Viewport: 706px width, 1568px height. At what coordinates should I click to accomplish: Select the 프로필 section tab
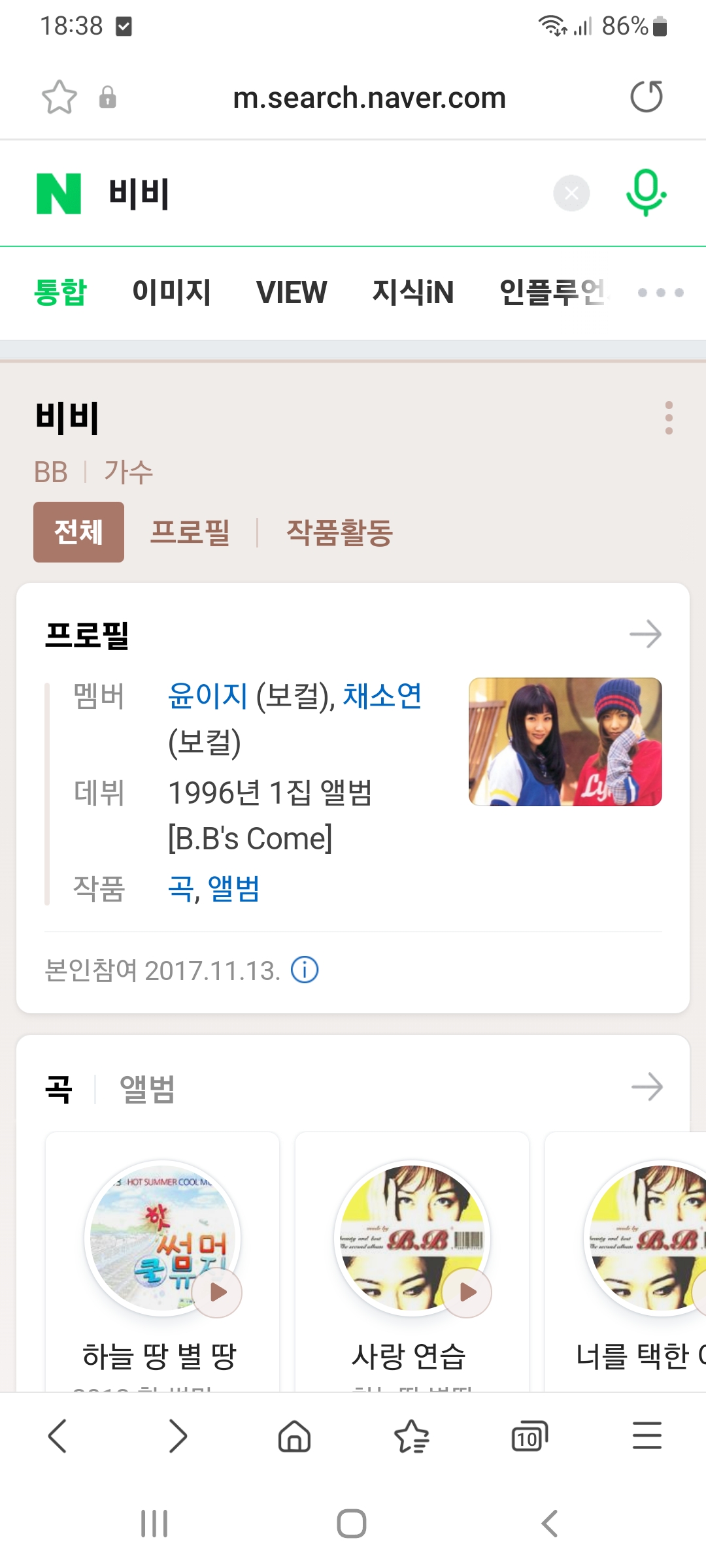coord(190,532)
